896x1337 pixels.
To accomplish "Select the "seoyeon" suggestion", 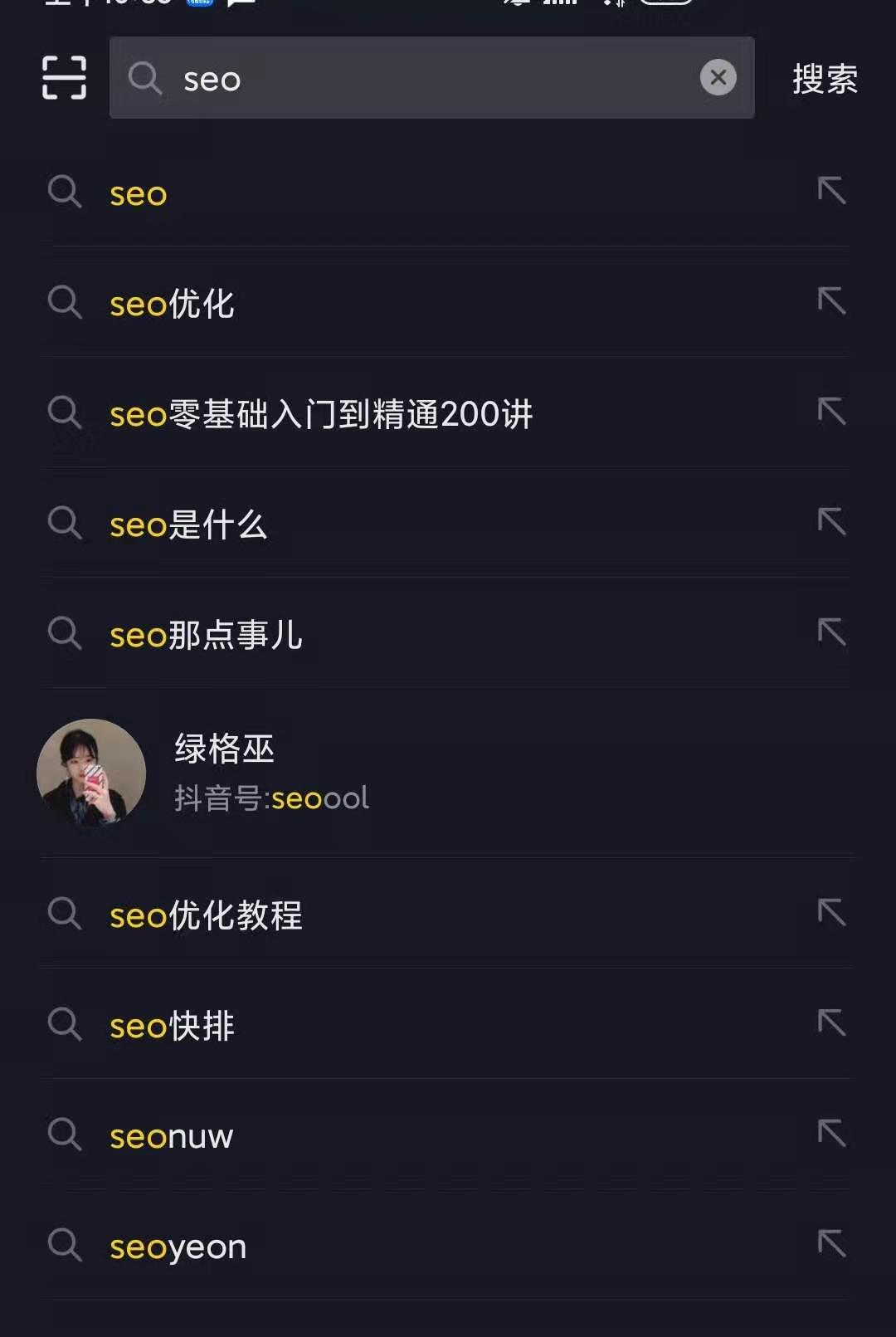I will (178, 1245).
